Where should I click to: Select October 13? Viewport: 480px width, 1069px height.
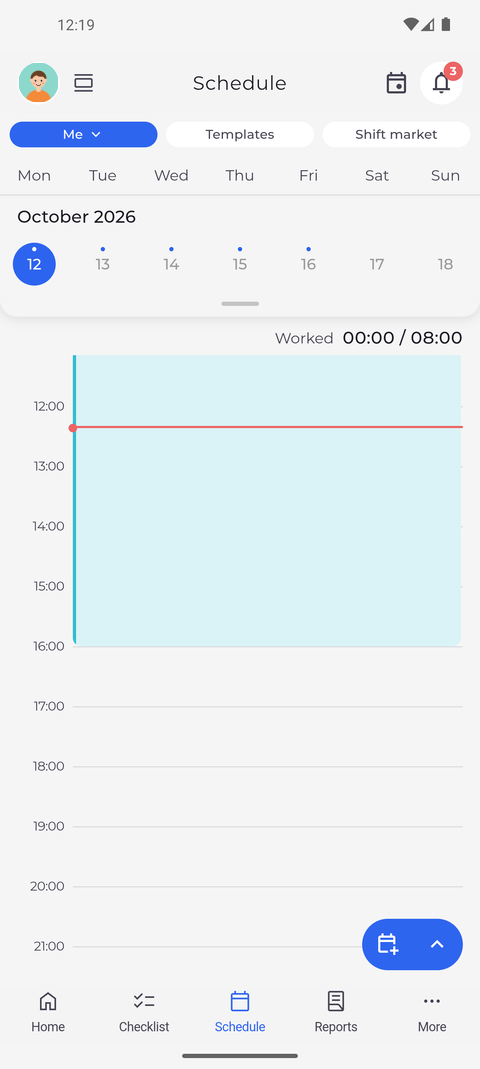tap(102, 264)
